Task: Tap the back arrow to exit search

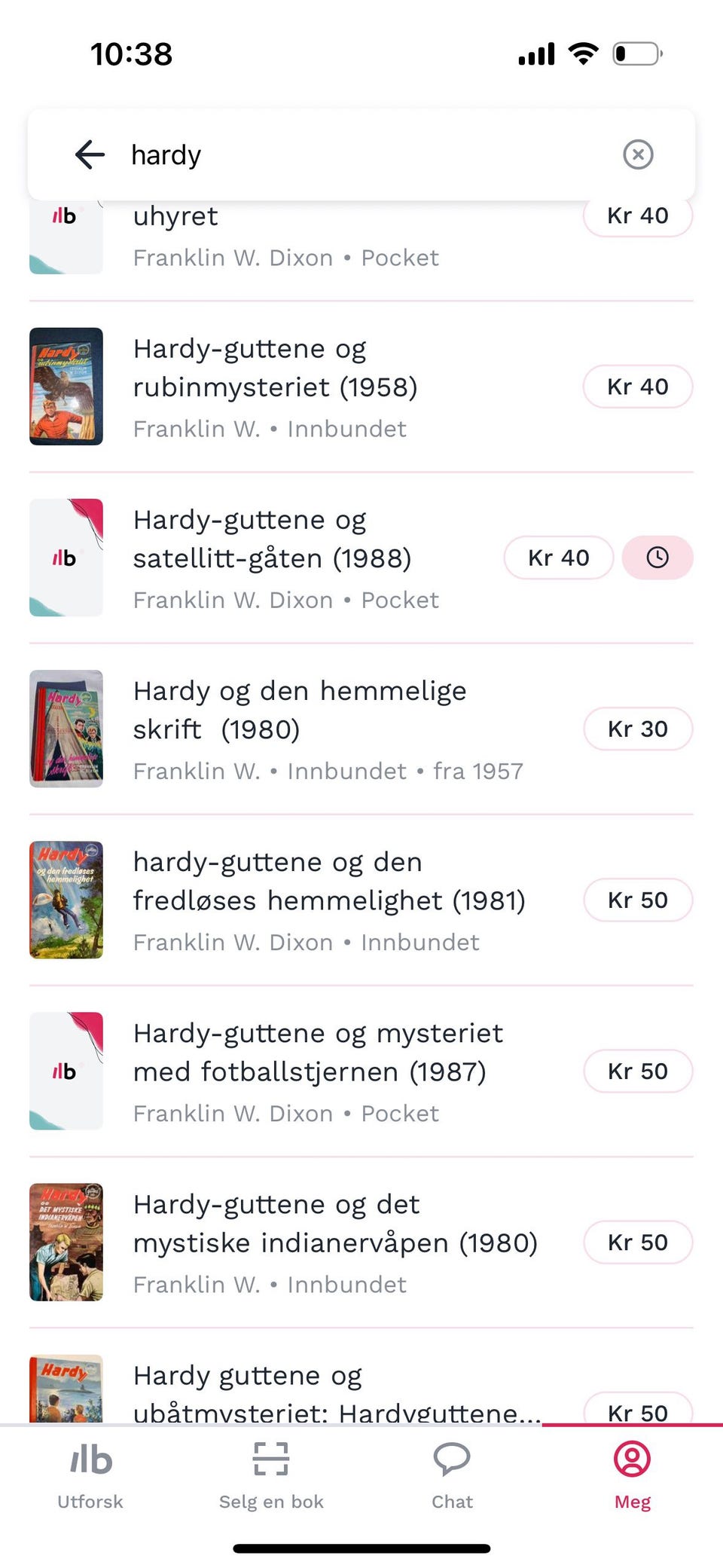Action: [89, 154]
